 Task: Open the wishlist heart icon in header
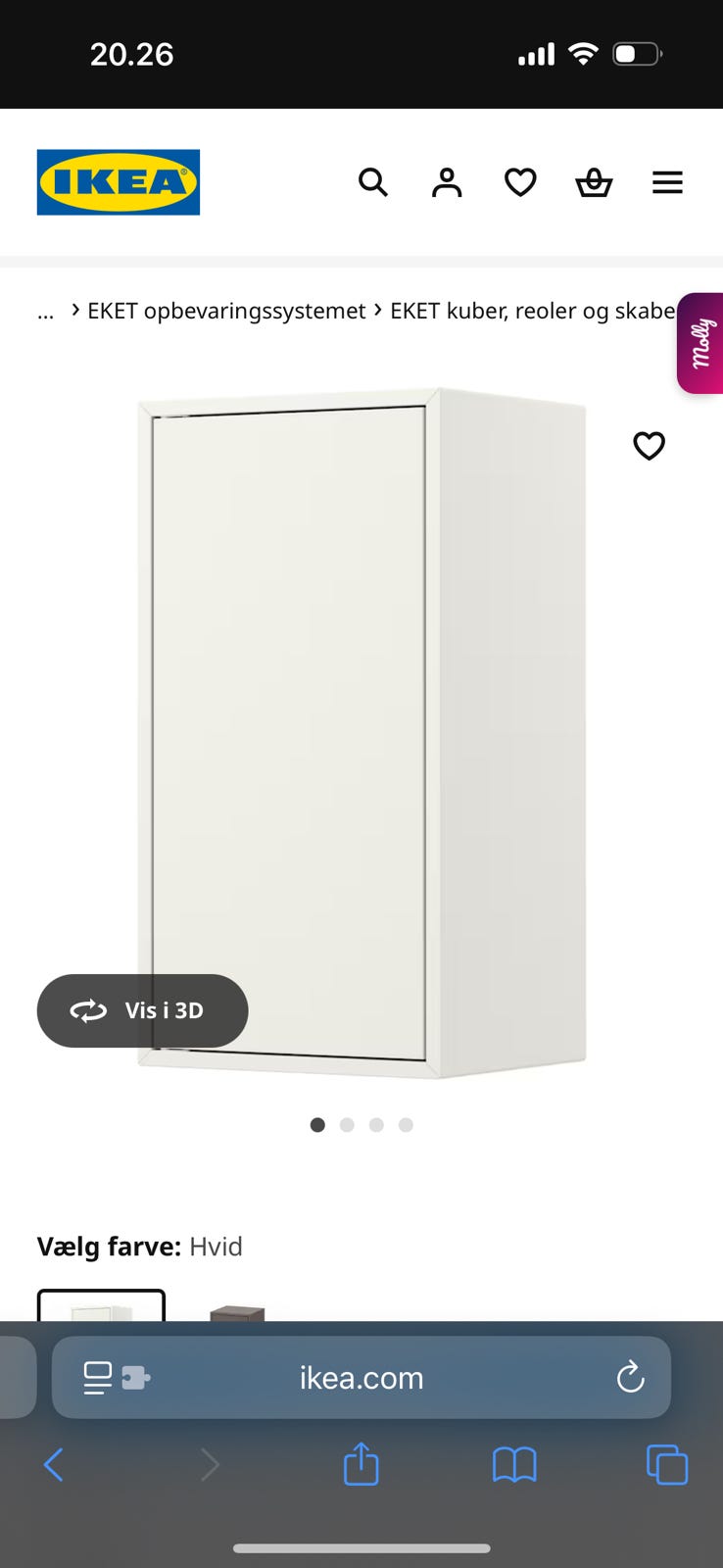coord(520,182)
